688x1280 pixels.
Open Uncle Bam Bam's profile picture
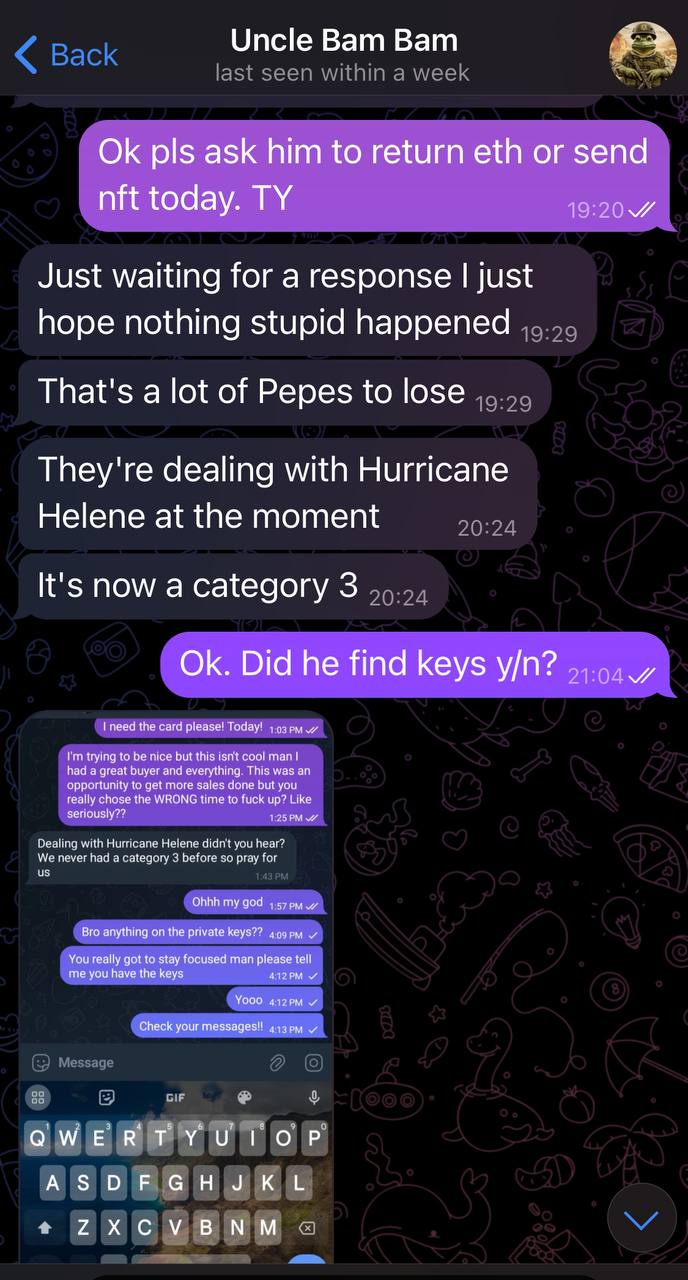[643, 55]
